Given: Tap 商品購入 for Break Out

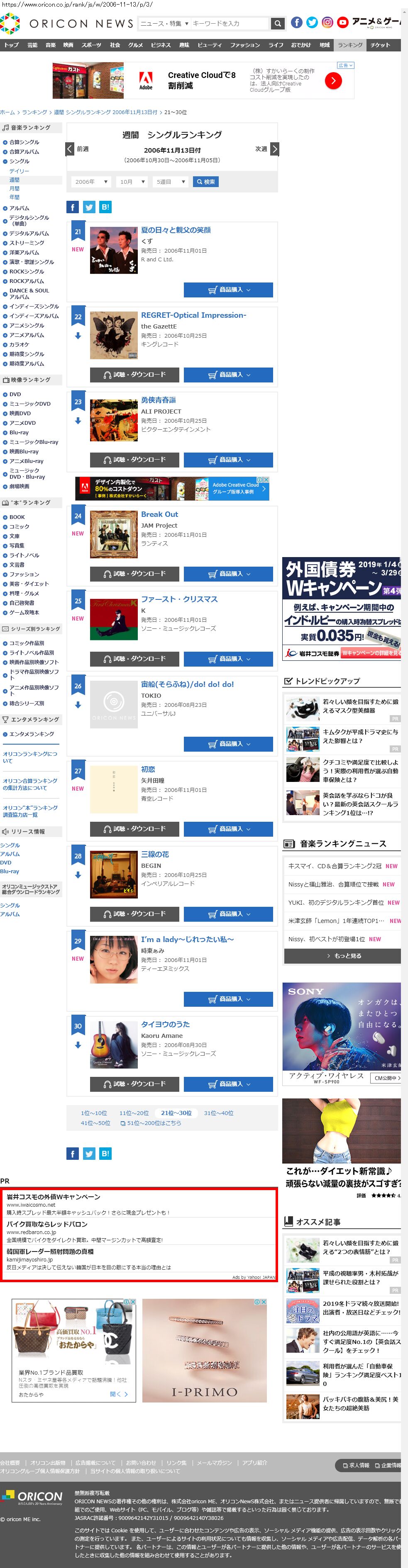Looking at the screenshot, I should (228, 573).
